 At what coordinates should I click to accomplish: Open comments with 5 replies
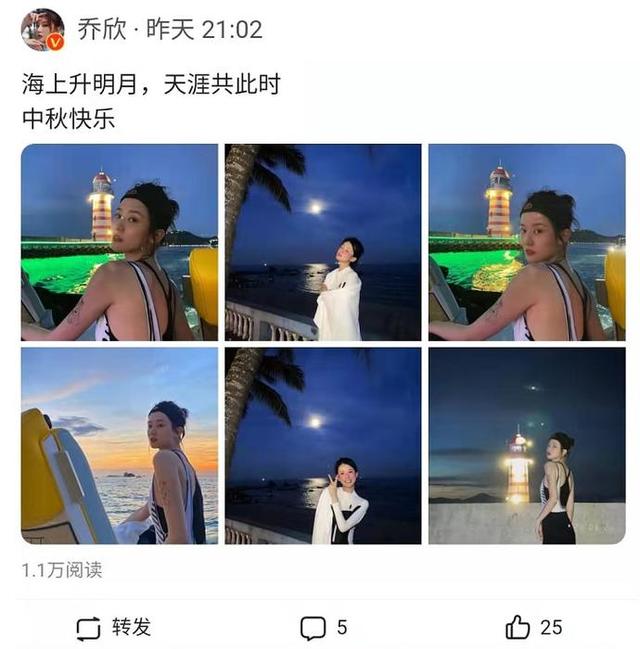point(324,627)
